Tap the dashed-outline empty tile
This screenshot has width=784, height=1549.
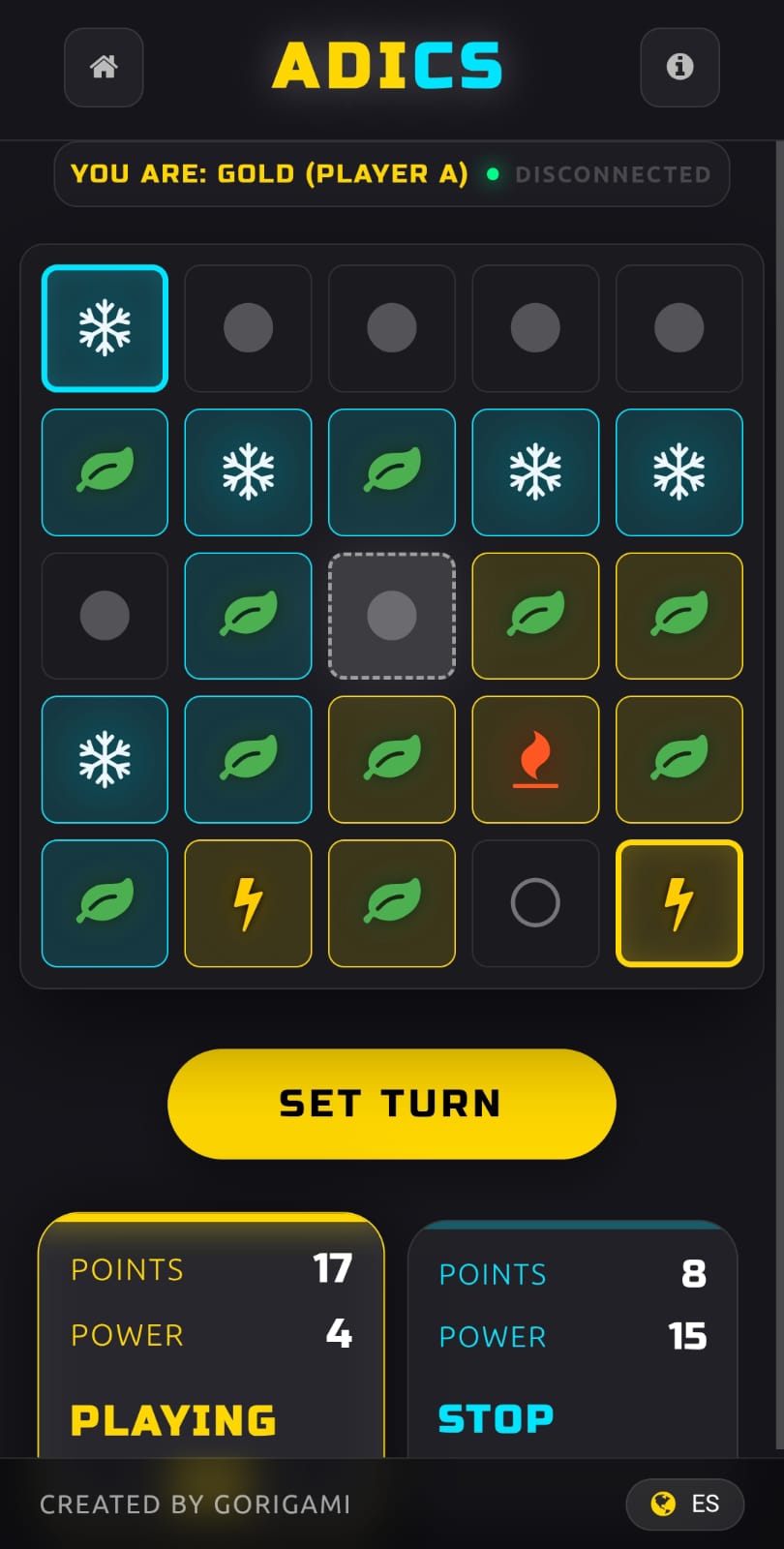click(x=392, y=616)
